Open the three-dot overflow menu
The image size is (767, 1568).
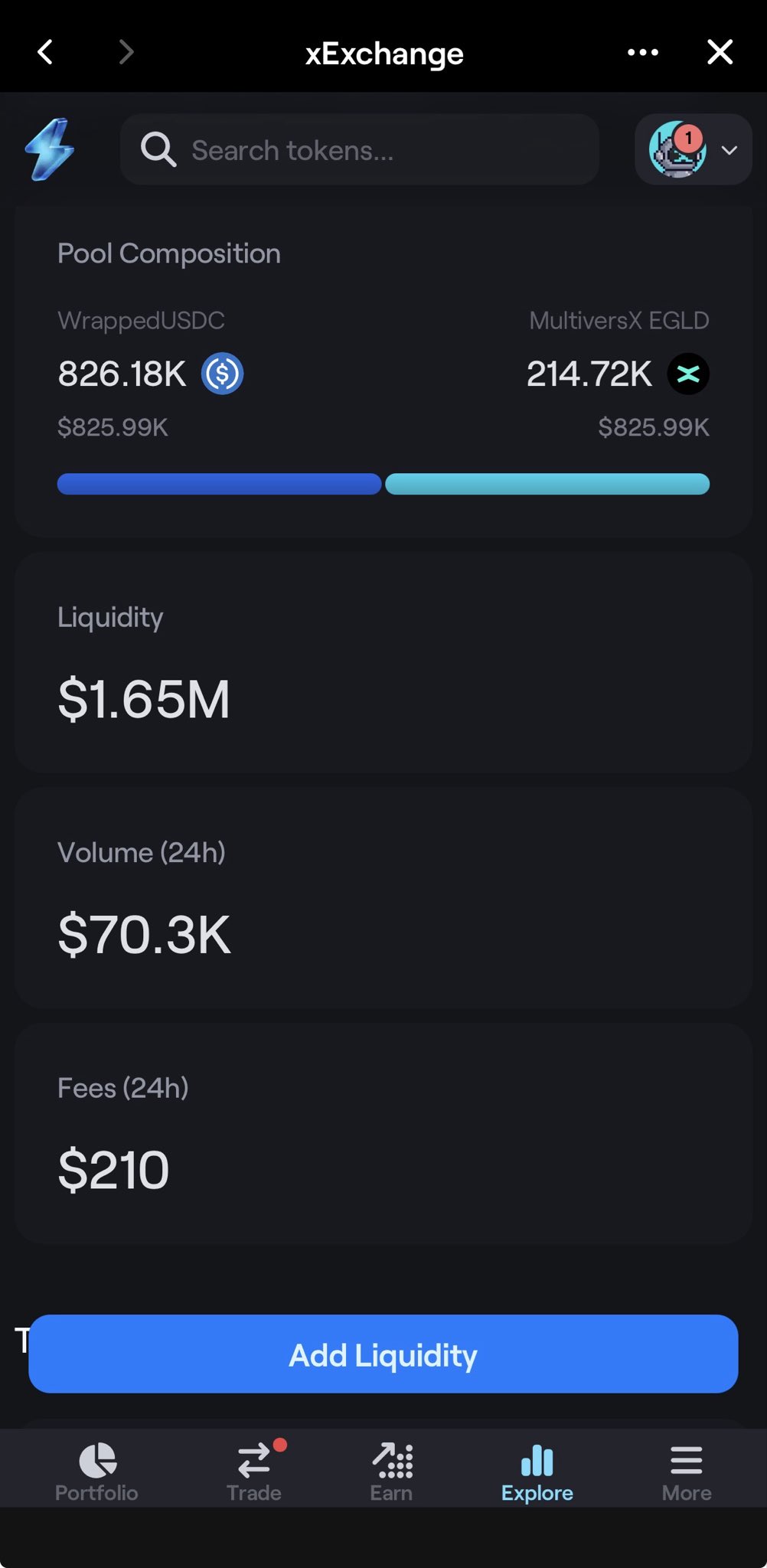(x=642, y=52)
